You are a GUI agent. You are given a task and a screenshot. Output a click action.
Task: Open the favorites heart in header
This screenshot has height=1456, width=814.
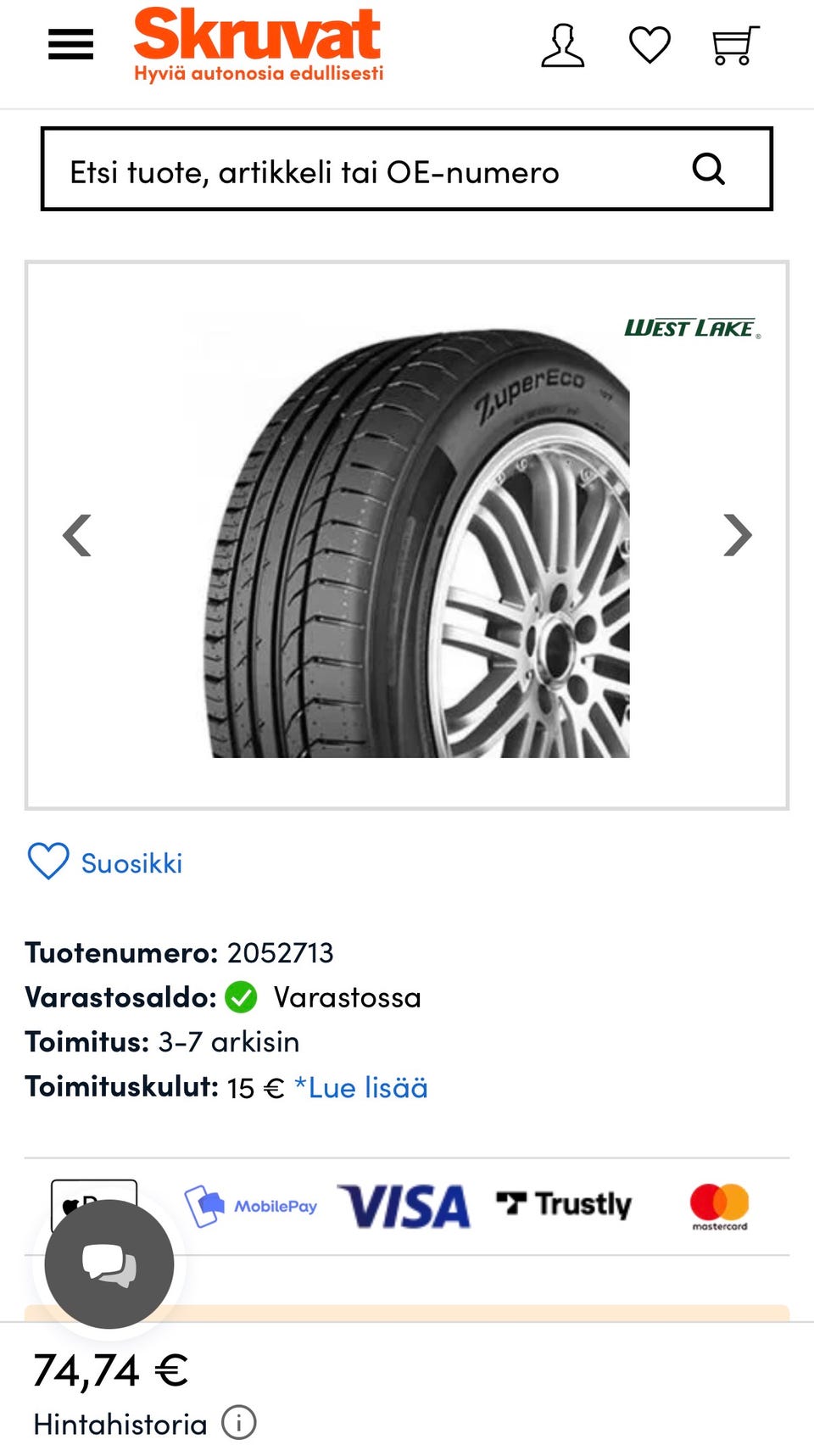tap(650, 45)
